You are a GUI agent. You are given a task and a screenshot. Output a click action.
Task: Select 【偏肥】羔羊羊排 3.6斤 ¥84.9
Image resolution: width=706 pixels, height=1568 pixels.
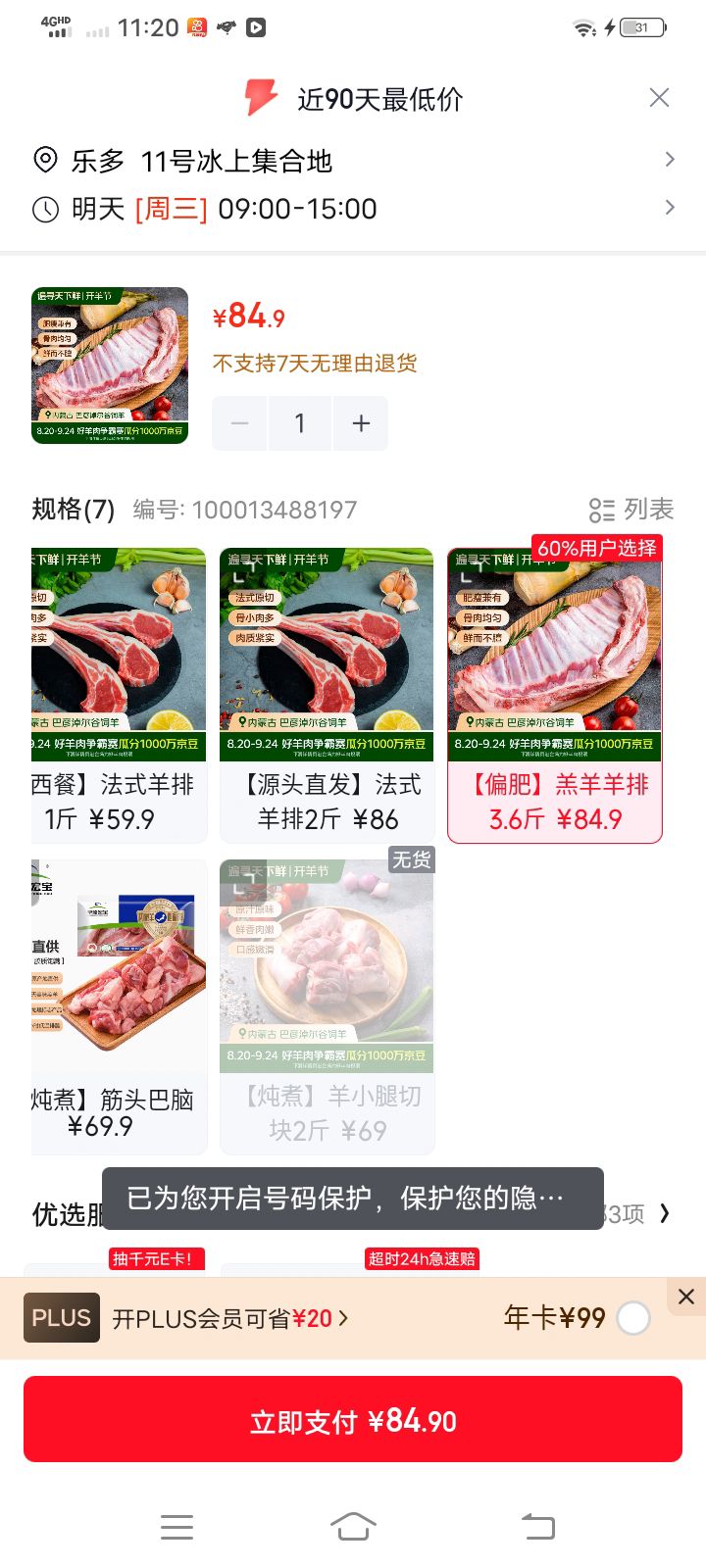click(x=555, y=695)
